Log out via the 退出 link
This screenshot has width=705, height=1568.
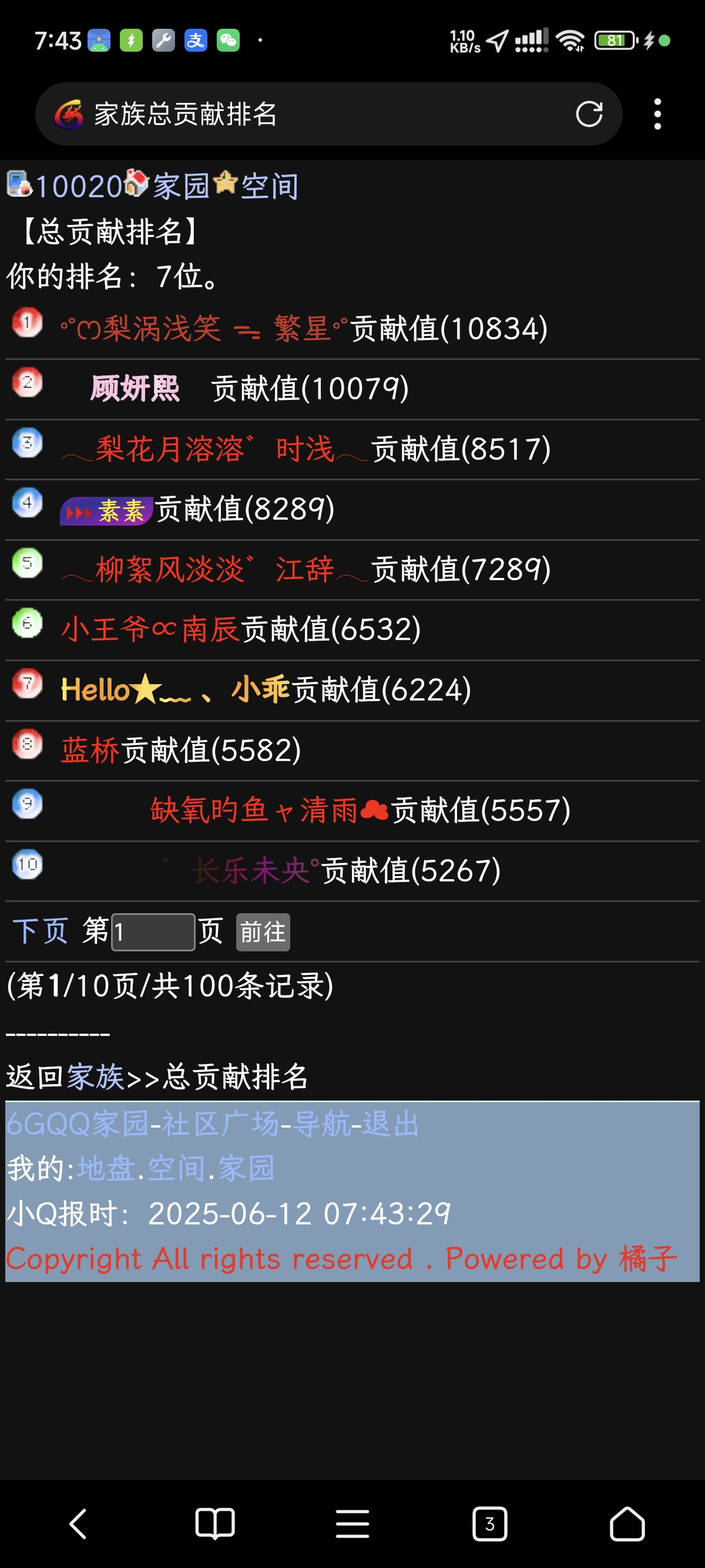click(391, 1123)
